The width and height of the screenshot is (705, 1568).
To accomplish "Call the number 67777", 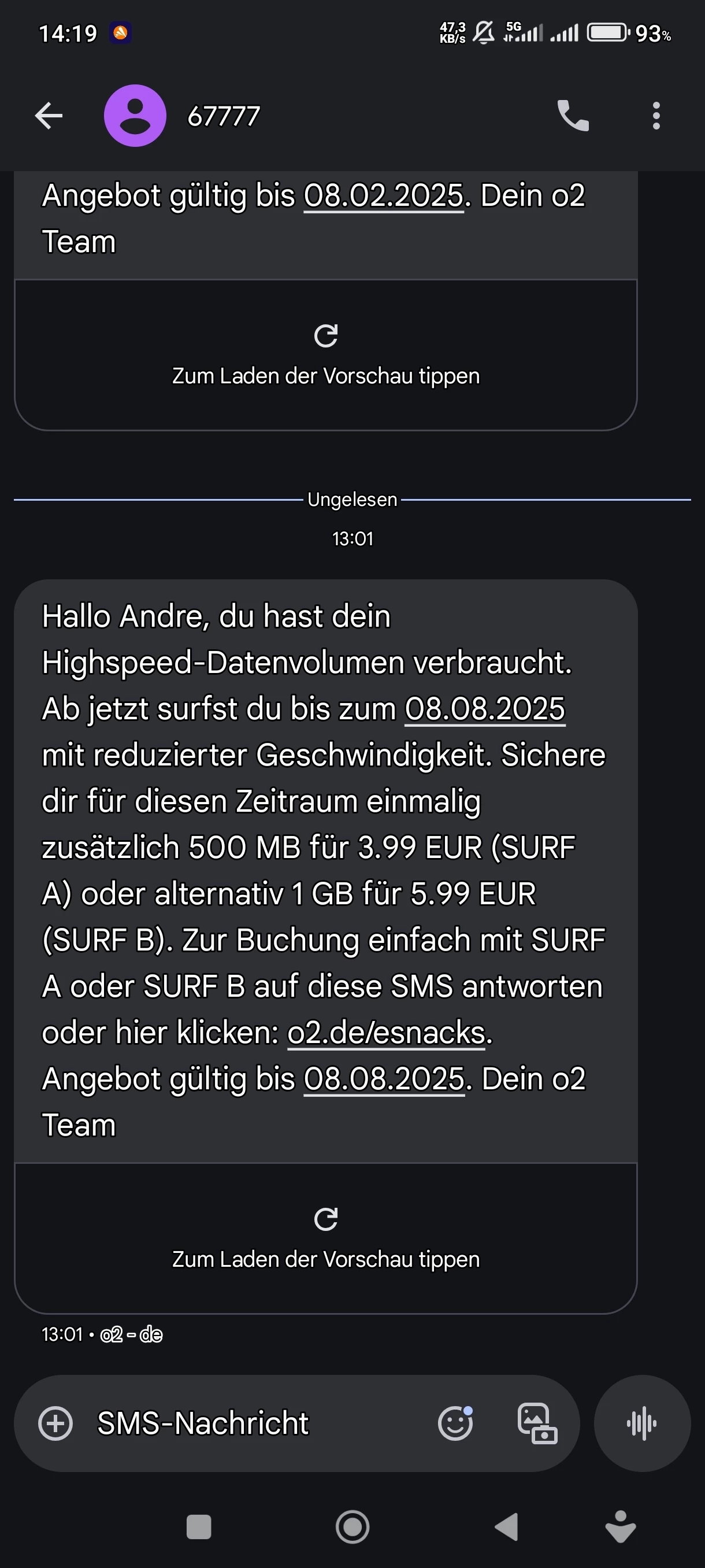I will (x=573, y=116).
